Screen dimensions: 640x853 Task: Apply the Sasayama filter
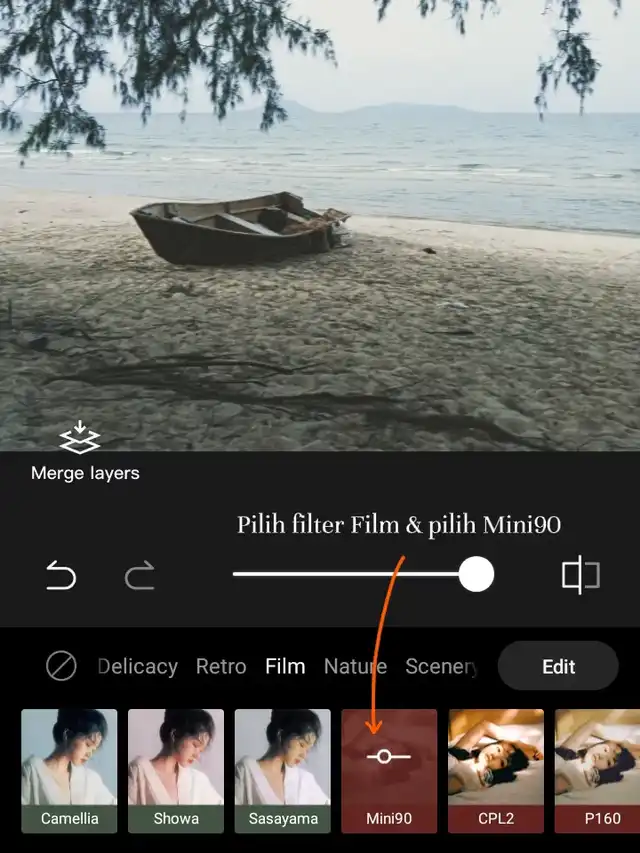pos(282,771)
